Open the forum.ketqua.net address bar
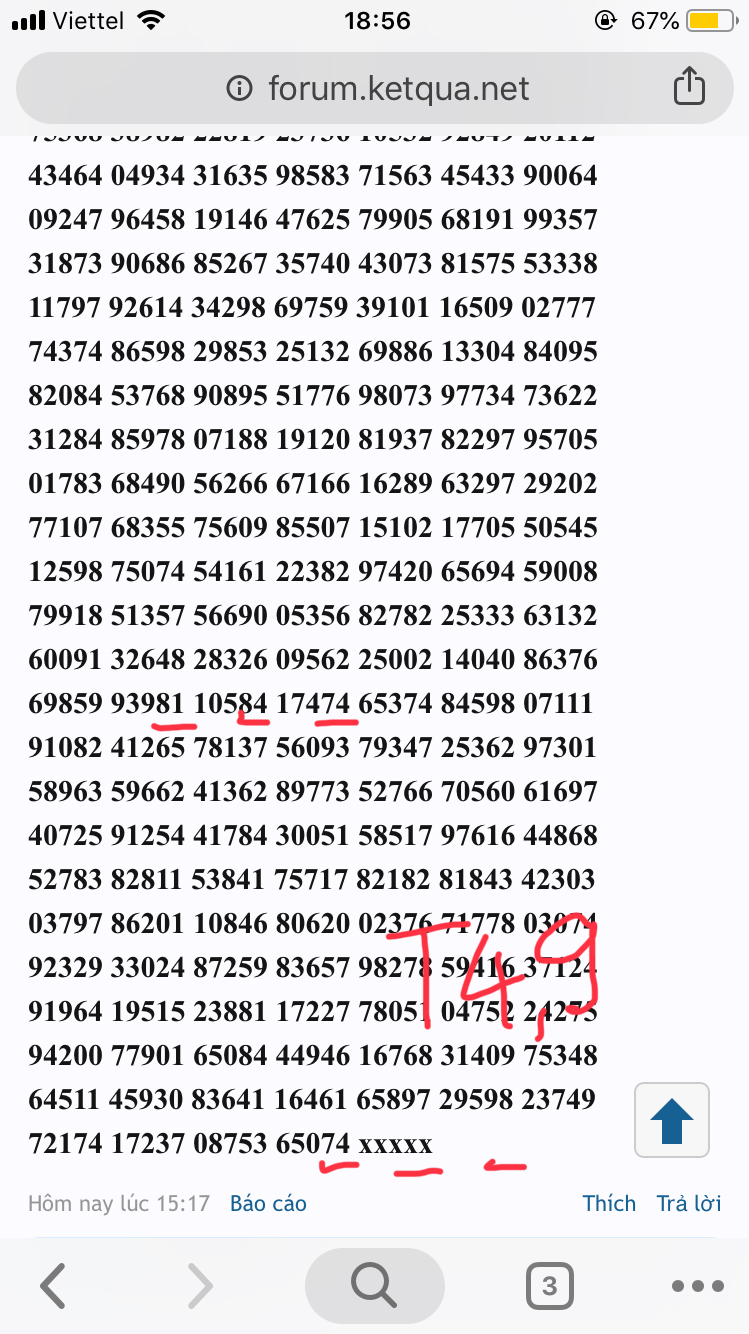Screen dimensions: 749x1334 pos(380,89)
